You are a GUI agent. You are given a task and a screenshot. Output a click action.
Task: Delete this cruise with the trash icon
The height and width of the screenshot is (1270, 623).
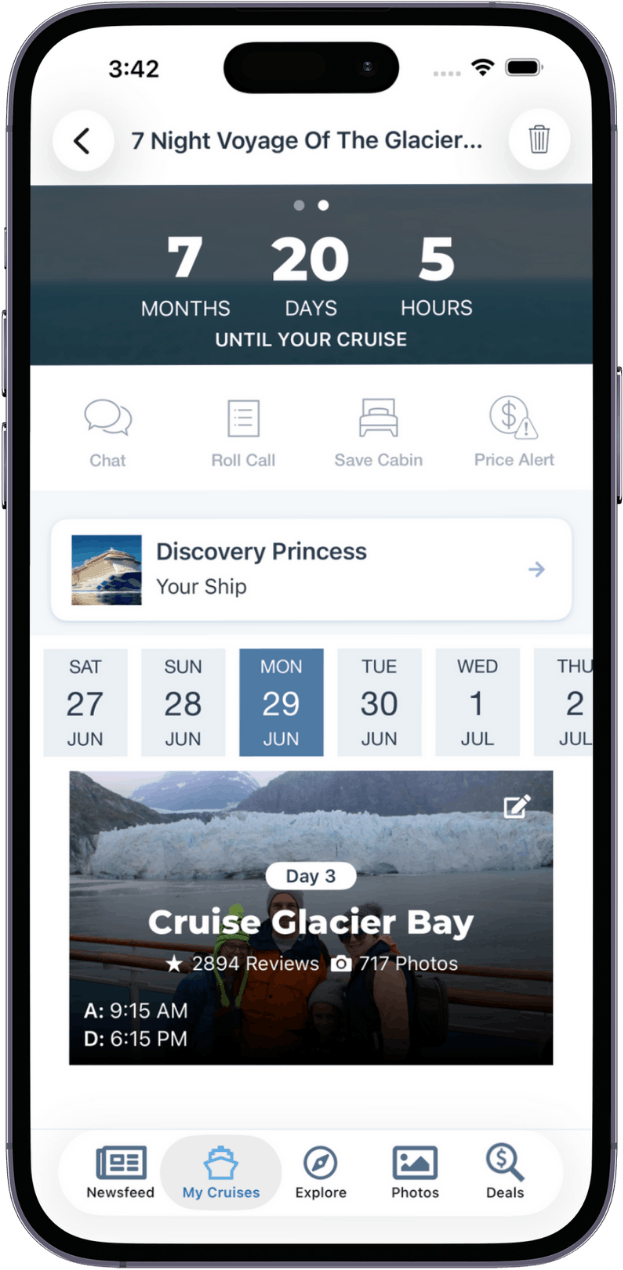pyautogui.click(x=539, y=140)
